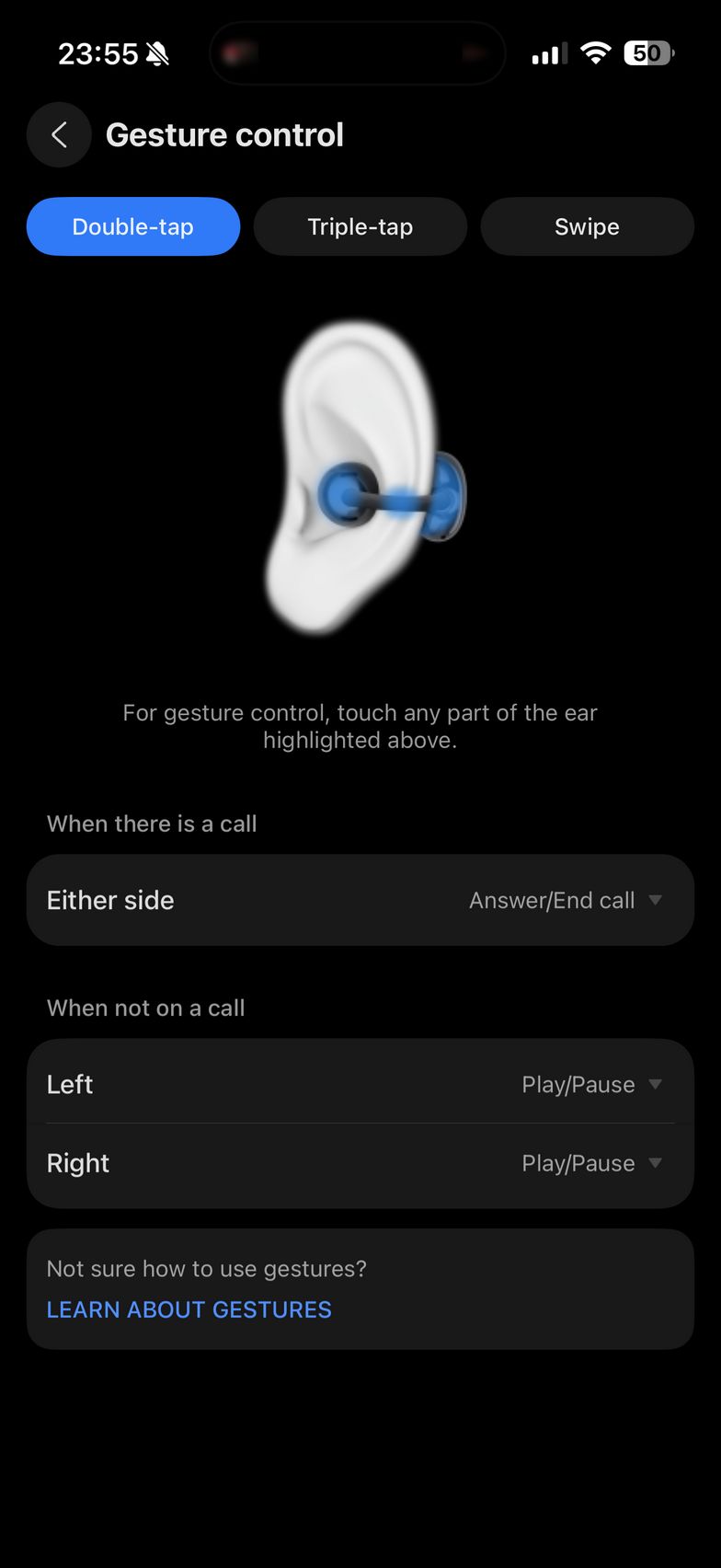721x1568 pixels.
Task: Change the Right earbud Play/Pause action
Action: click(x=590, y=1163)
